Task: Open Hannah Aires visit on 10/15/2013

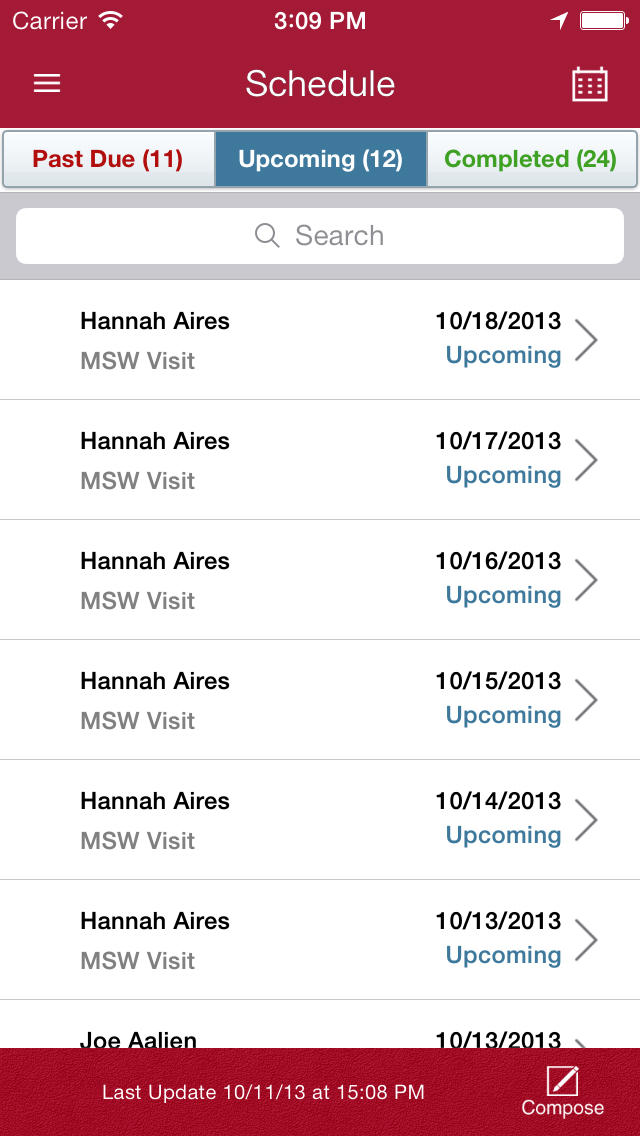Action: [x=320, y=700]
